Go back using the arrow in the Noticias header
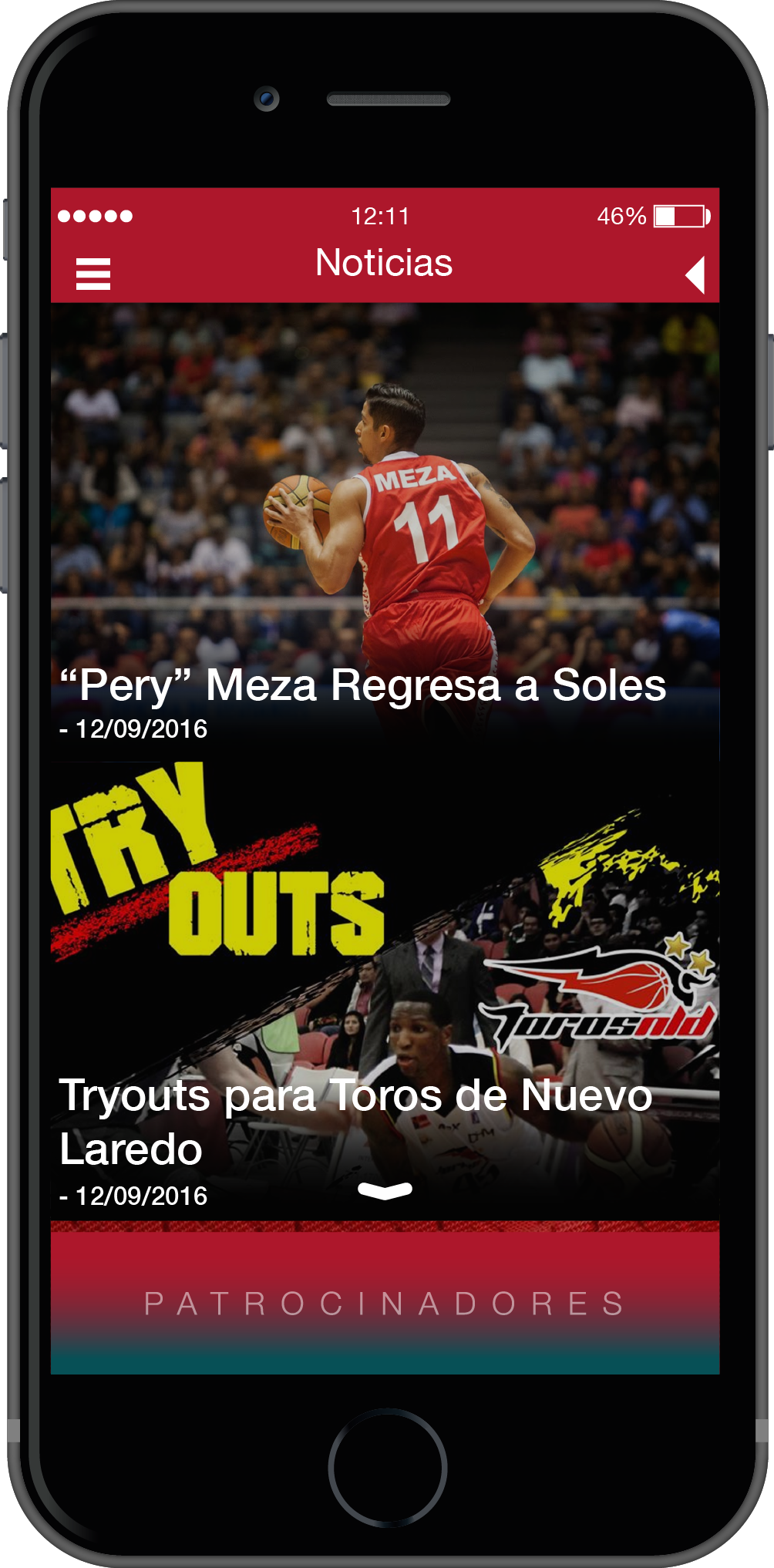The width and height of the screenshot is (774, 1568). pos(695,274)
